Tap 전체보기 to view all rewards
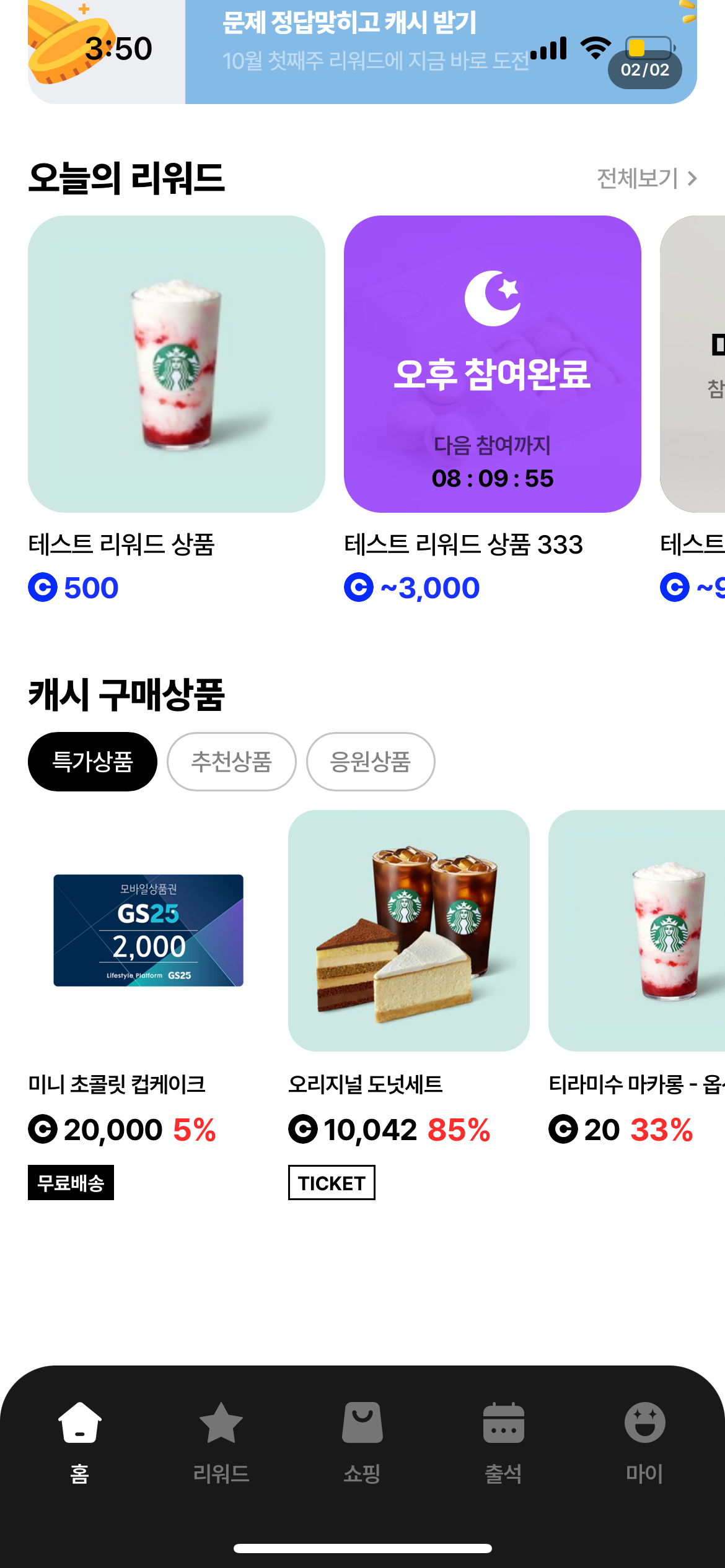725x1568 pixels. tap(646, 178)
